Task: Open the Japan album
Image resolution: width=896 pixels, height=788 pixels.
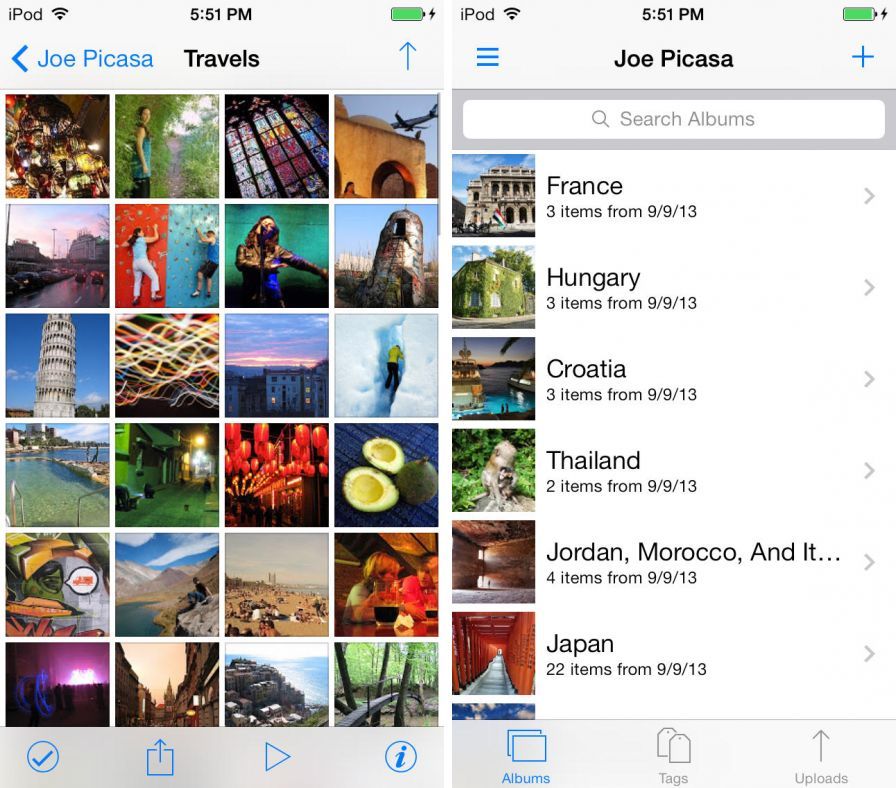Action: pyautogui.click(x=673, y=654)
